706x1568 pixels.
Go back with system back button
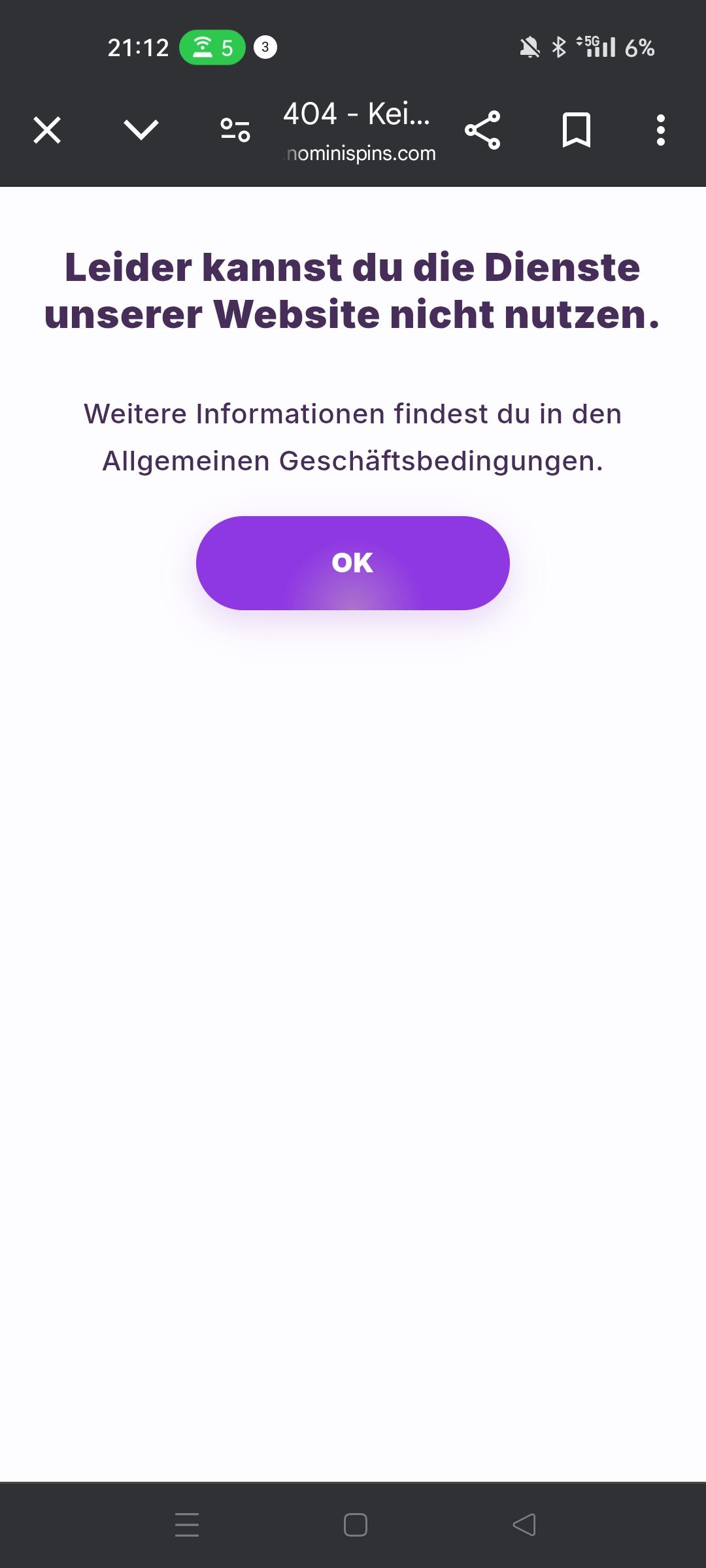coord(524,1525)
